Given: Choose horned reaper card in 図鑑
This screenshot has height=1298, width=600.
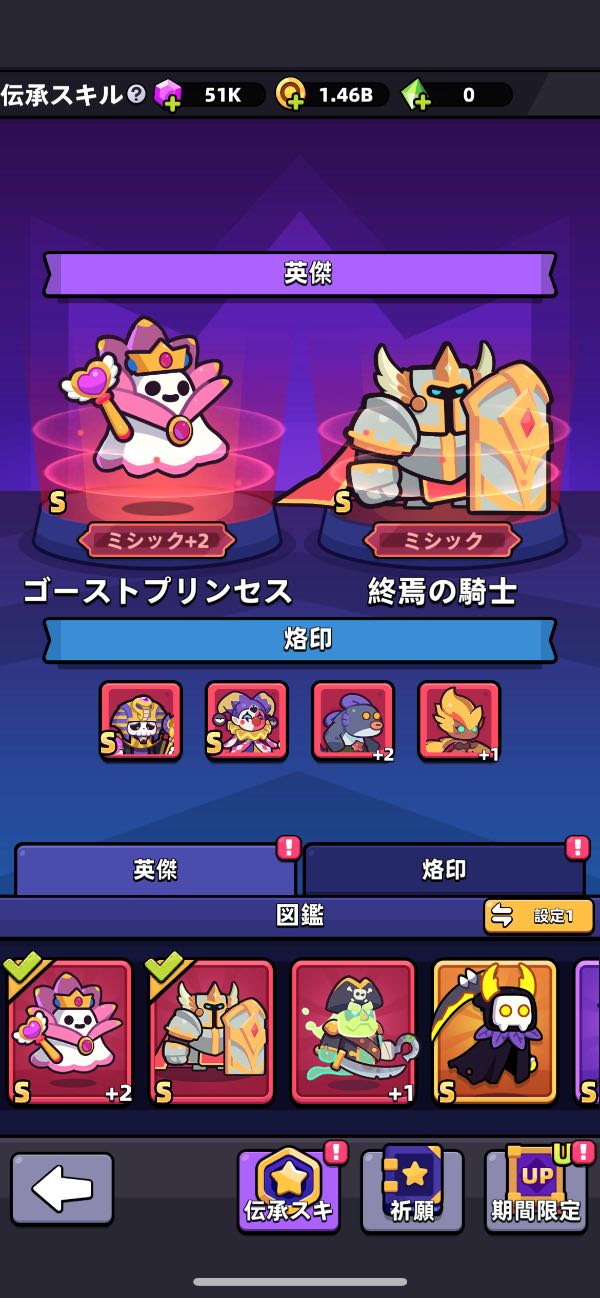Looking at the screenshot, I should [494, 1031].
